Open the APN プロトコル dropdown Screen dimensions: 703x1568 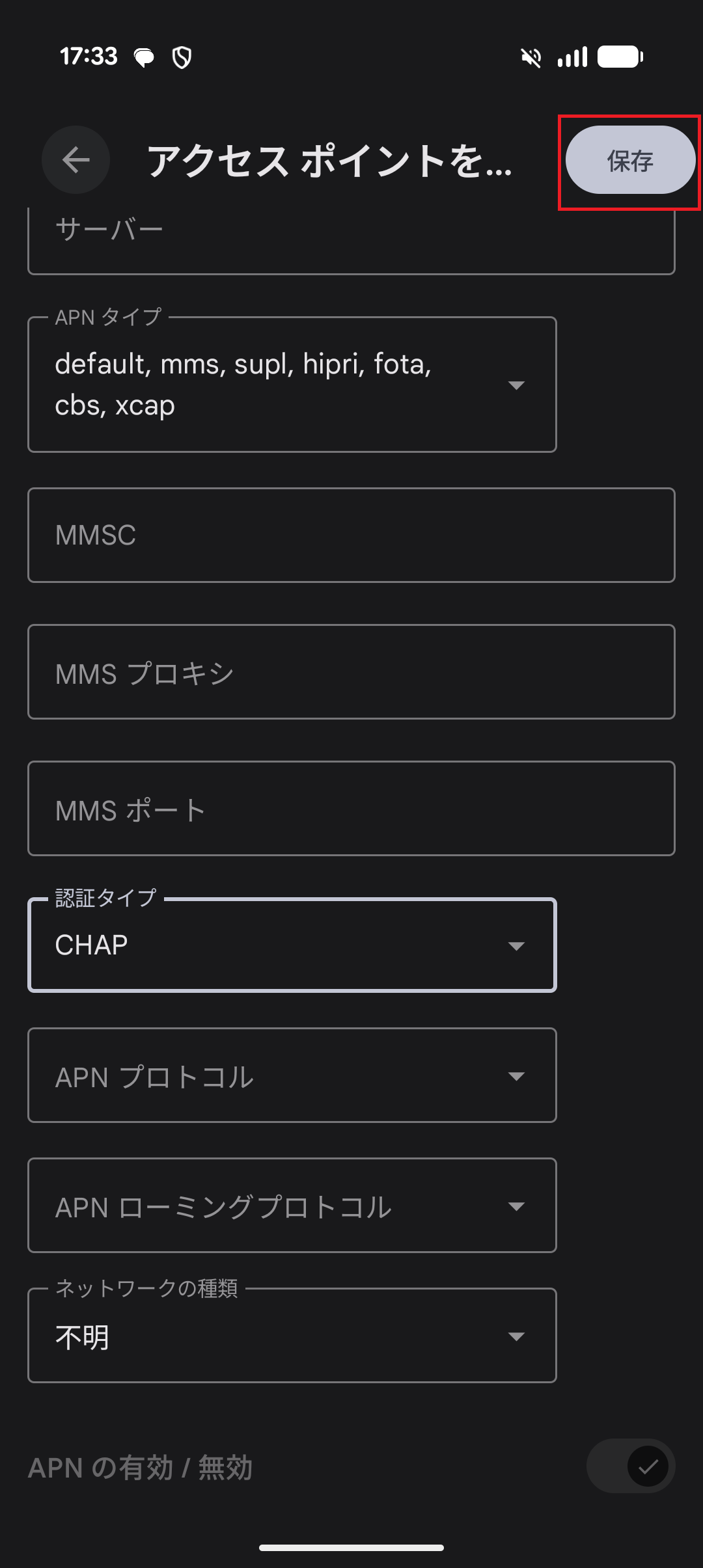click(516, 1076)
